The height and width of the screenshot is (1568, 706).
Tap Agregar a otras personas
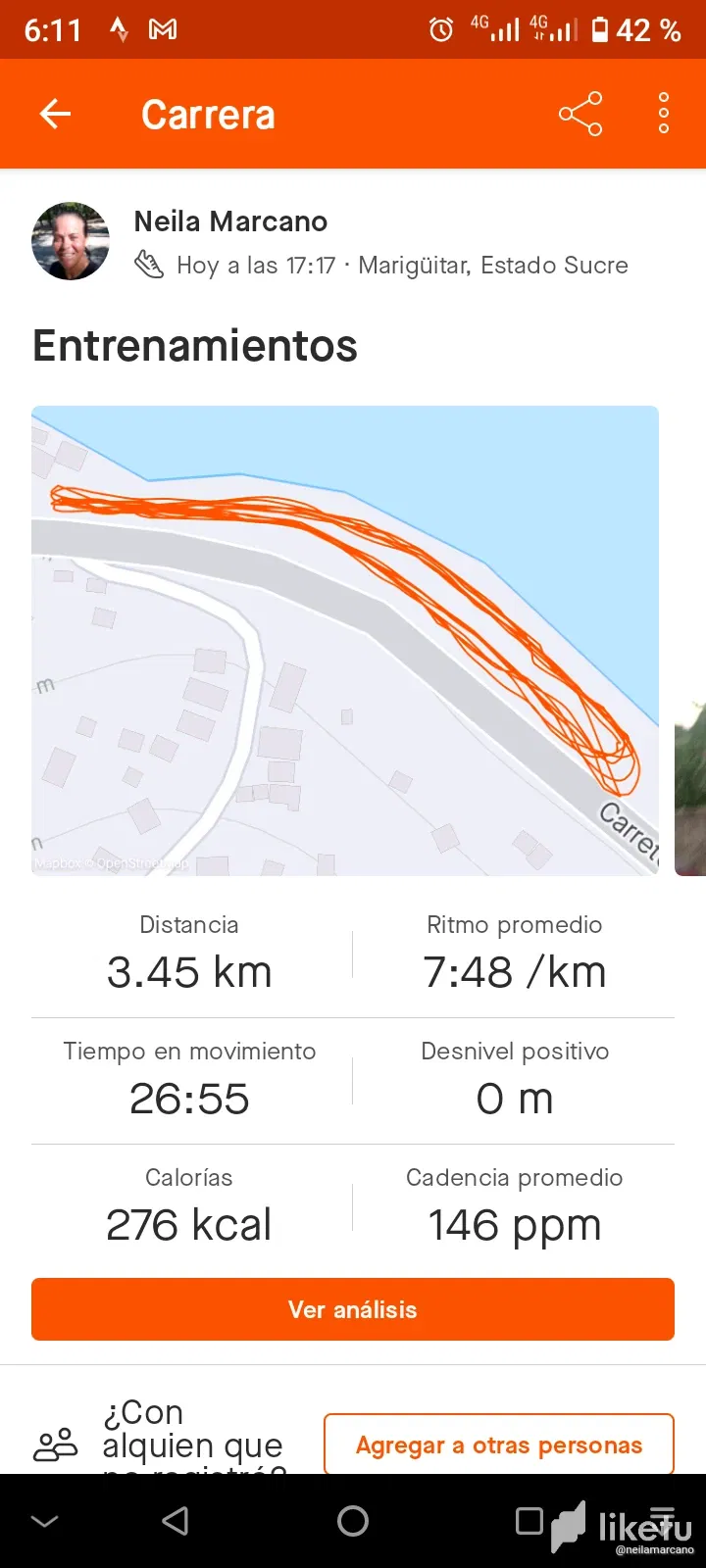pyautogui.click(x=498, y=1445)
